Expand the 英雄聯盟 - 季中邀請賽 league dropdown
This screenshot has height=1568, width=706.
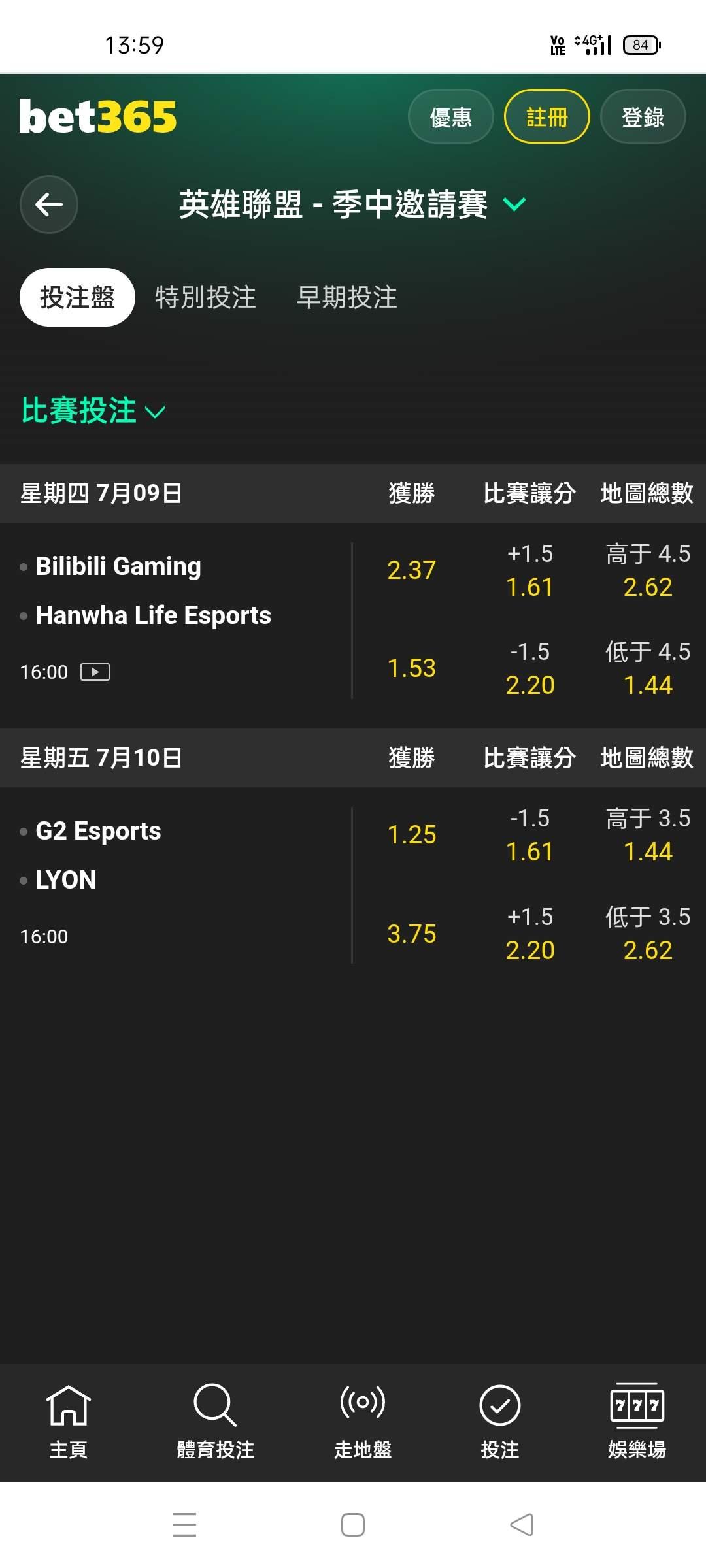[x=353, y=204]
